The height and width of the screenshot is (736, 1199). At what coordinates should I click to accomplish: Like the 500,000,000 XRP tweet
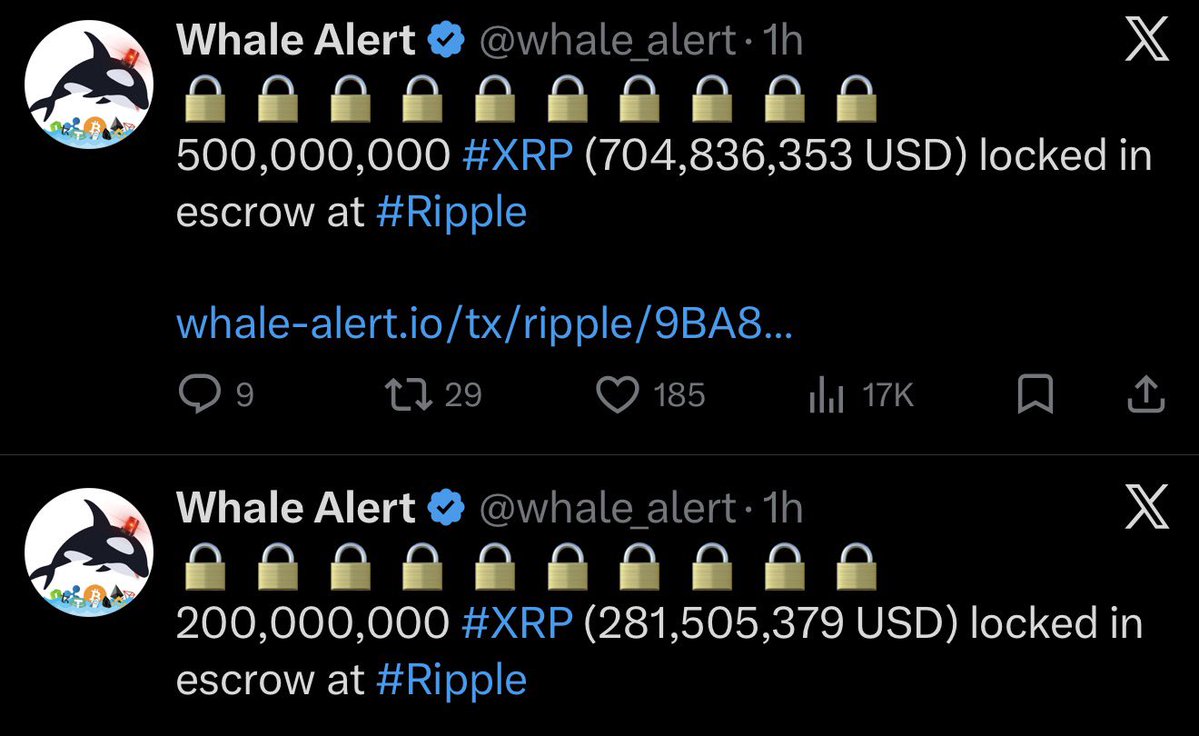tap(618, 395)
